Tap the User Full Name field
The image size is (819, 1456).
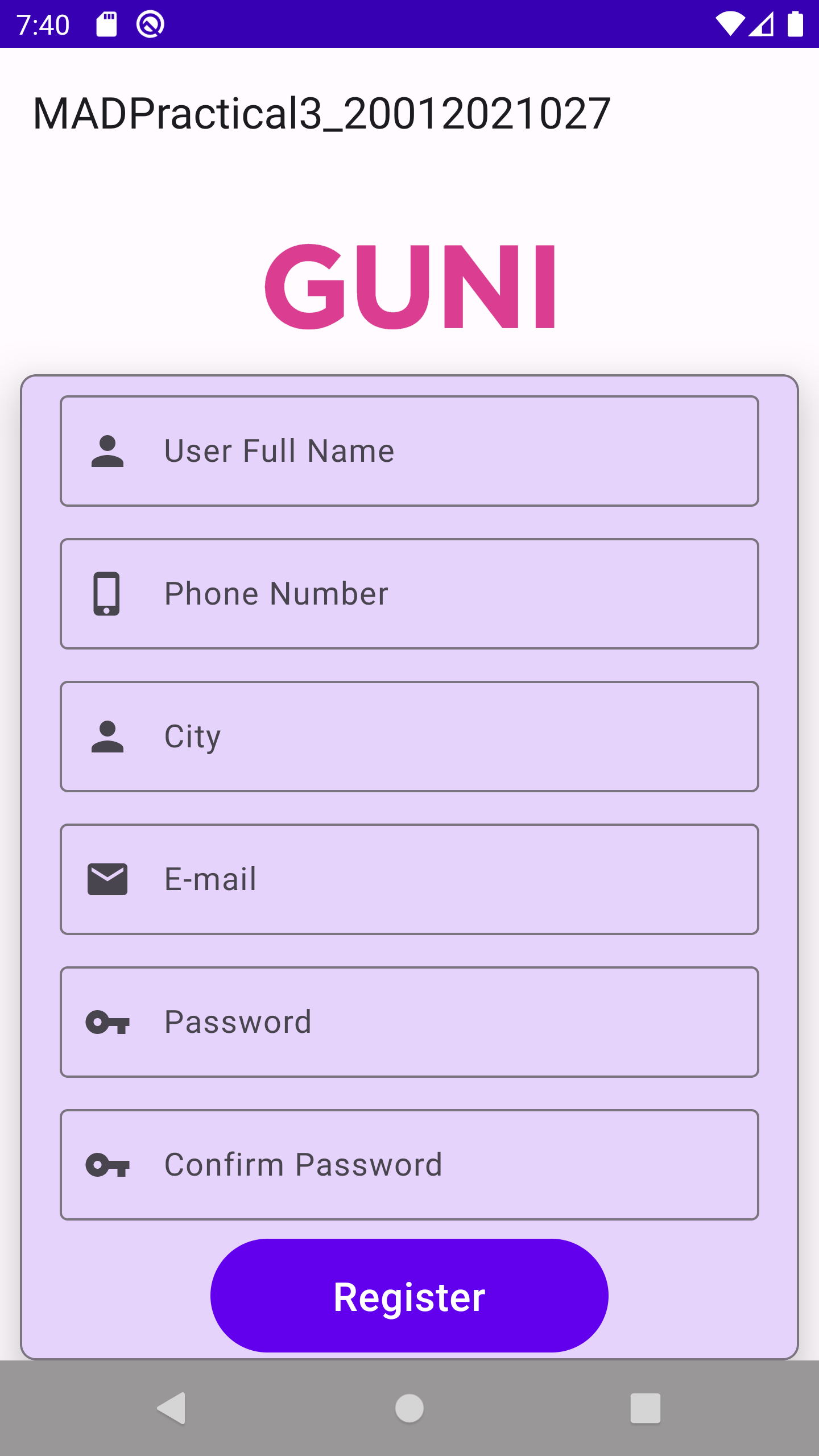tap(409, 451)
